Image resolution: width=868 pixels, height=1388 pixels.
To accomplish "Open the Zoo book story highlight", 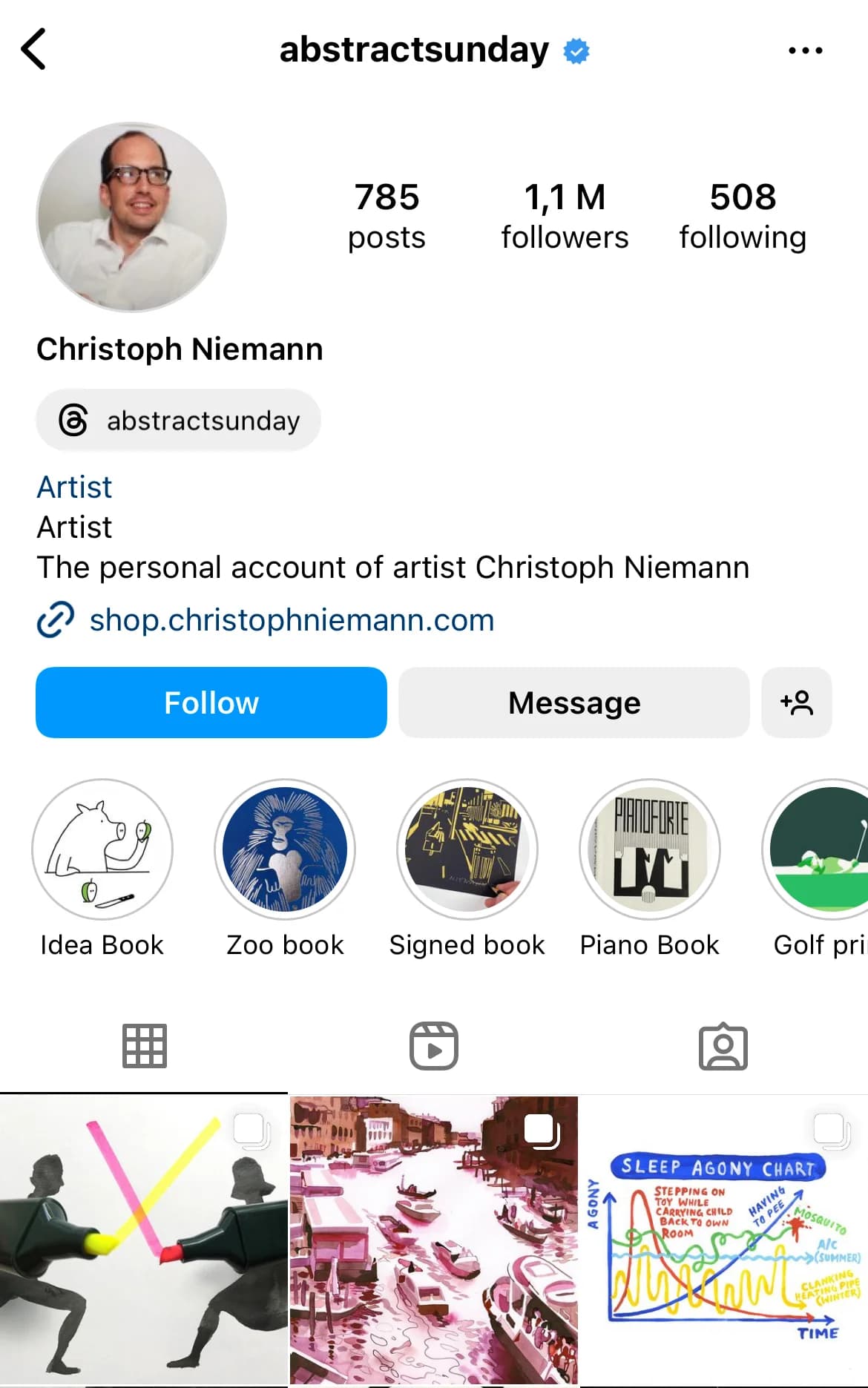I will coord(285,850).
